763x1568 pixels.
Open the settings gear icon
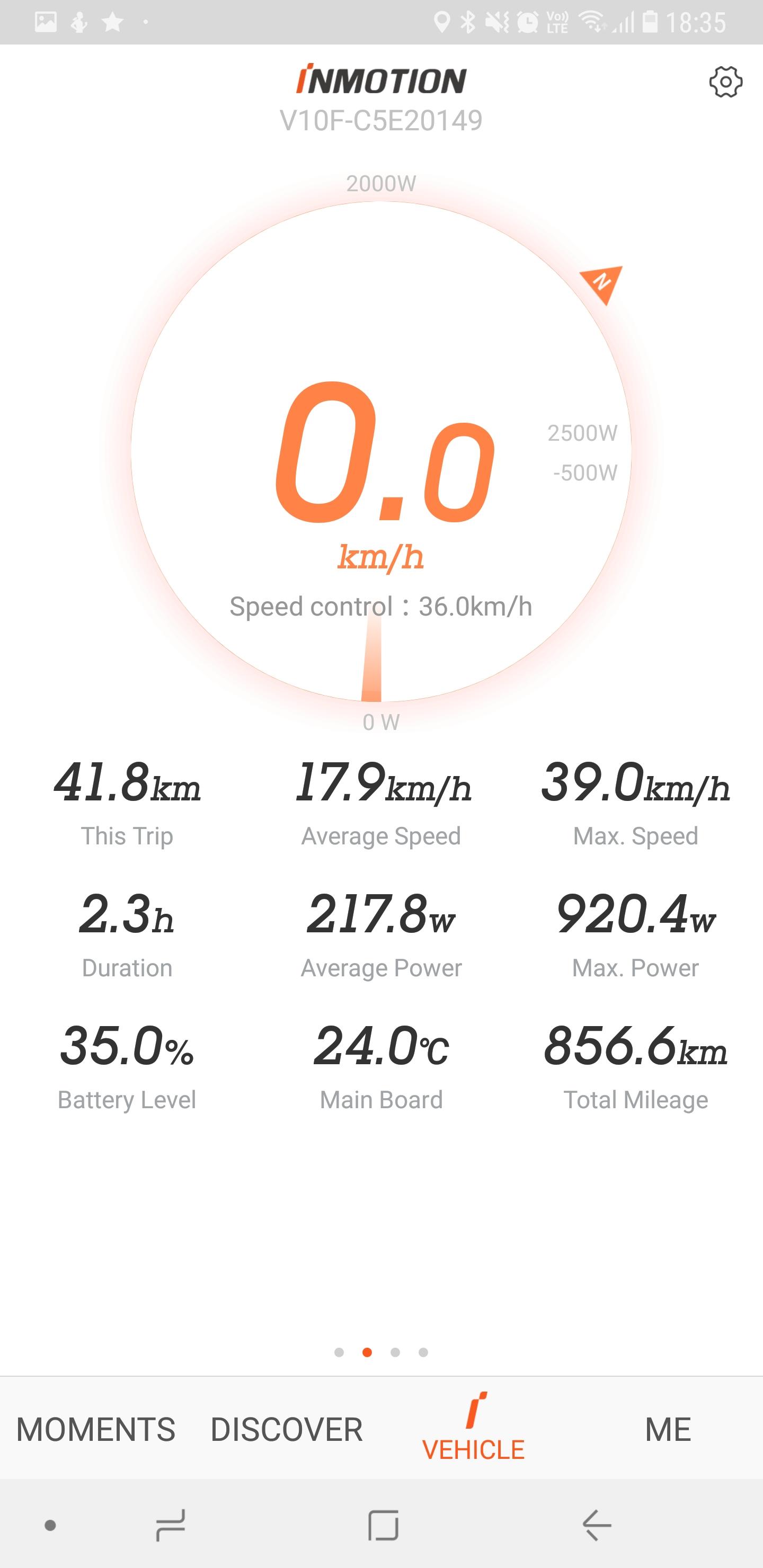pyautogui.click(x=725, y=82)
